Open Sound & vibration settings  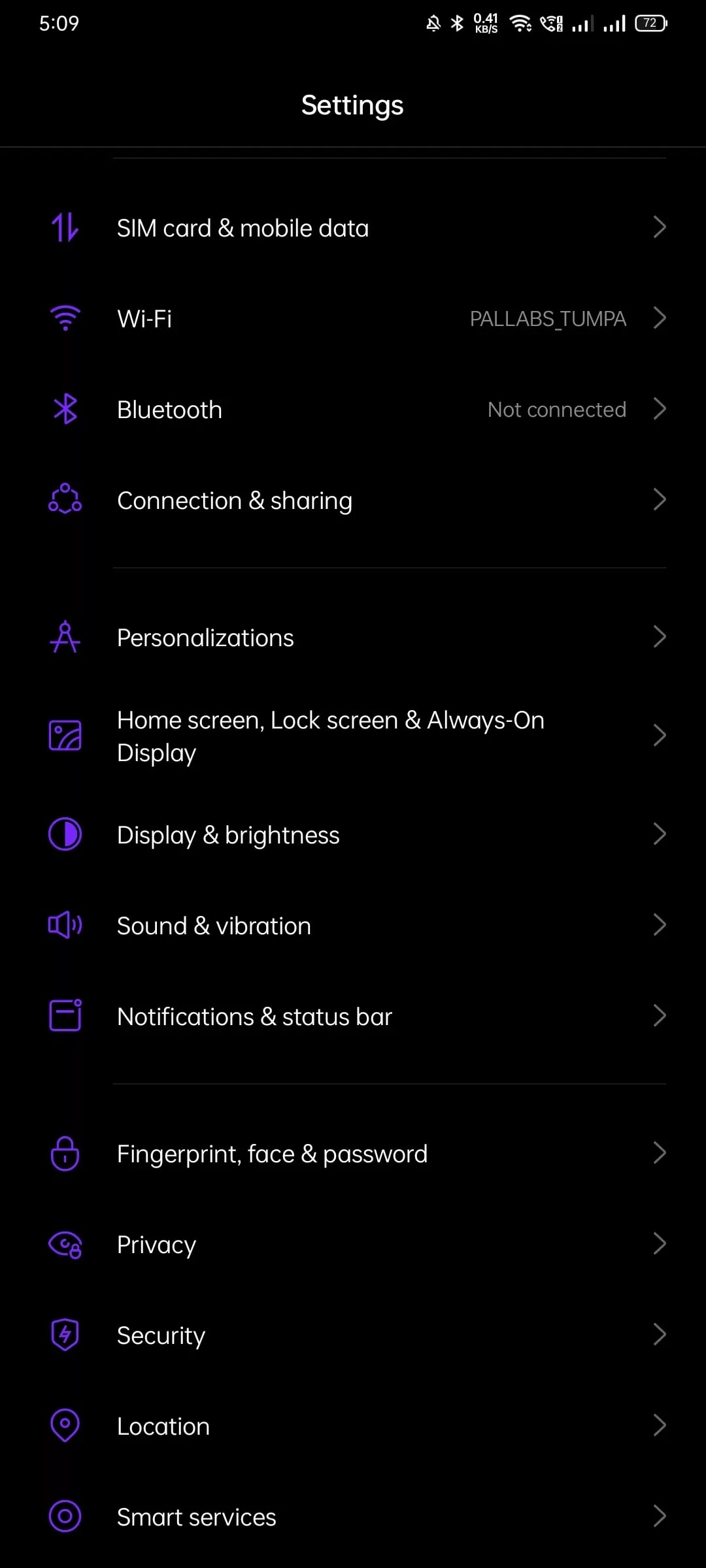click(353, 926)
